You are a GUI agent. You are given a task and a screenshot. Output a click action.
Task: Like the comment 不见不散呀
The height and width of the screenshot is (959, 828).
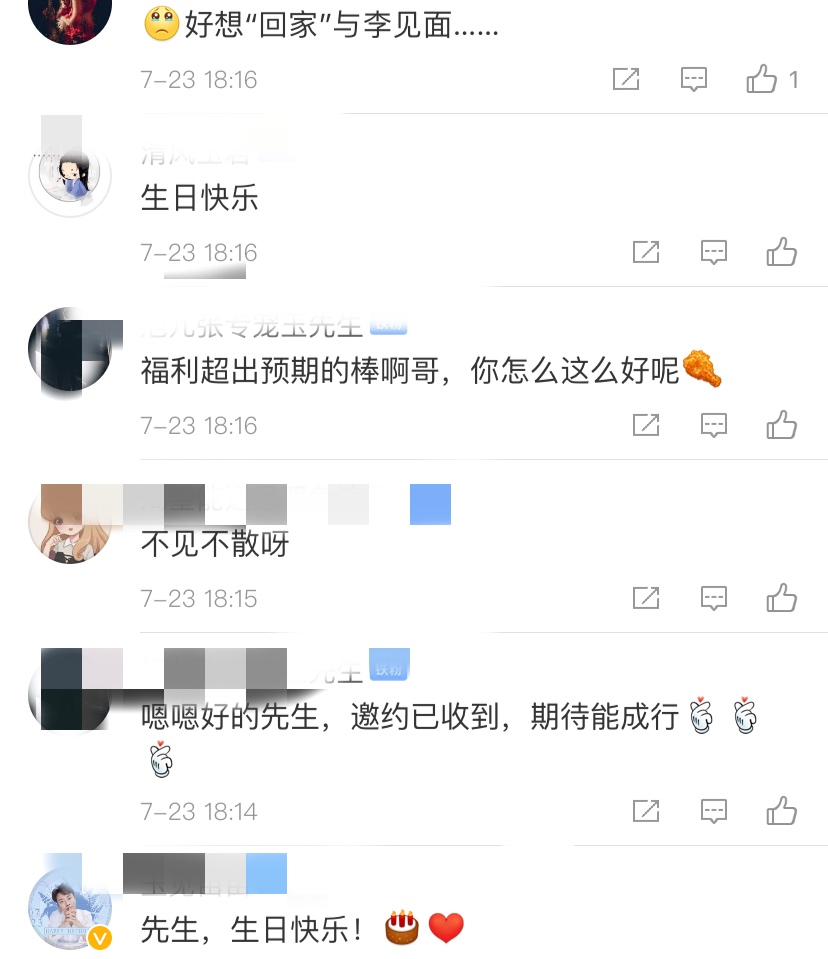[x=782, y=599]
